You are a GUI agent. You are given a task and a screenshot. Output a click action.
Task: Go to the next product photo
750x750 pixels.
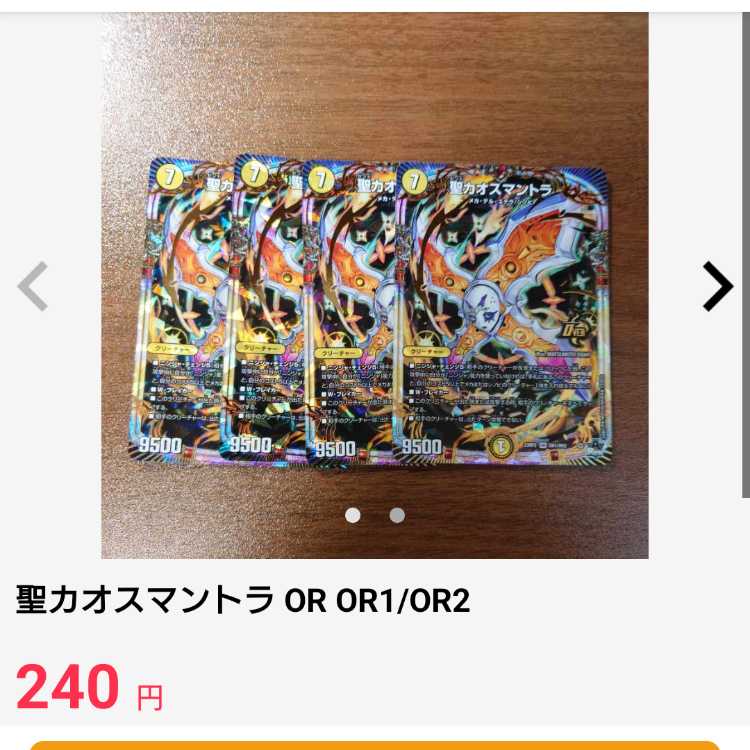coord(717,287)
